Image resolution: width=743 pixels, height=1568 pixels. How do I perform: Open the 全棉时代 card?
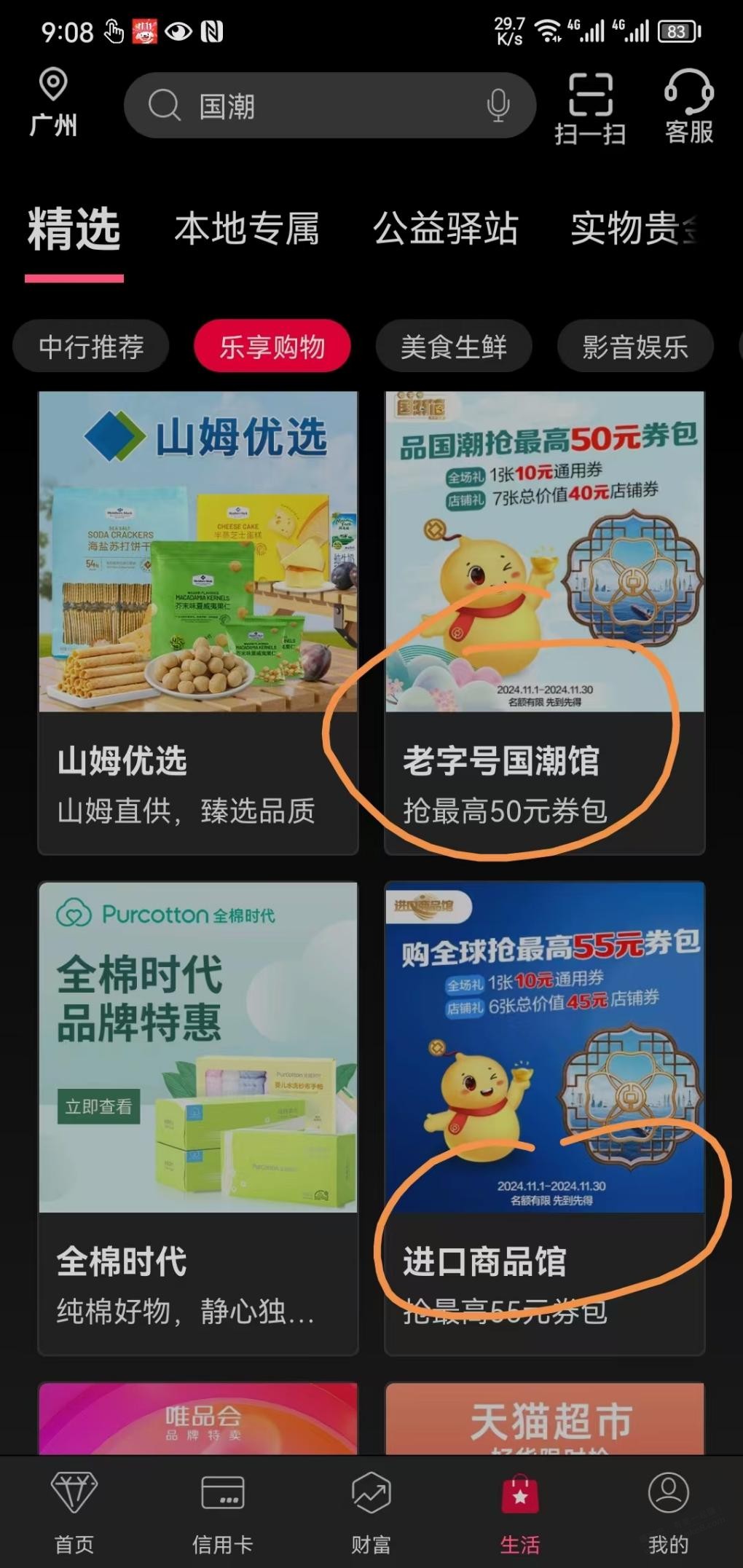[x=198, y=1116]
